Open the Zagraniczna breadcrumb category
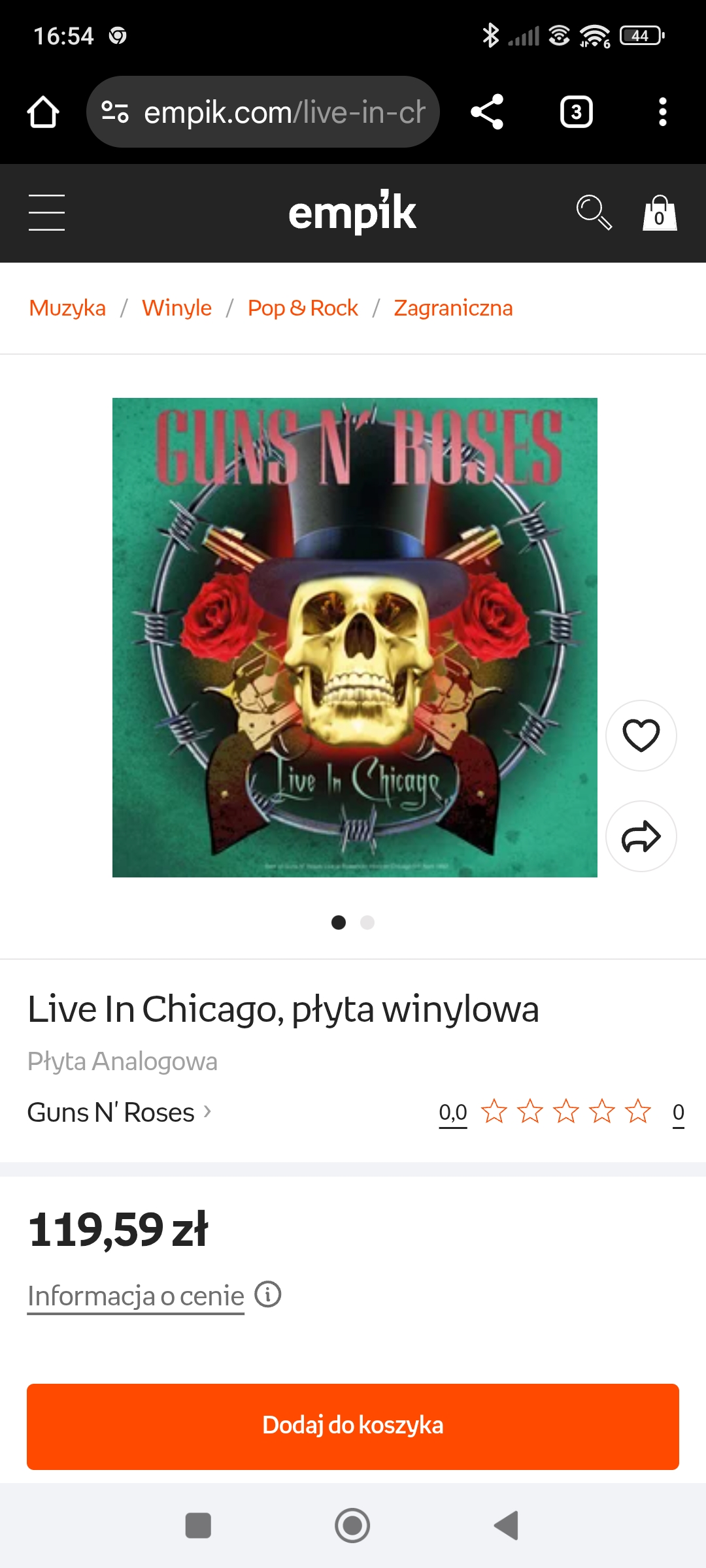Viewport: 706px width, 1568px height. (x=453, y=308)
